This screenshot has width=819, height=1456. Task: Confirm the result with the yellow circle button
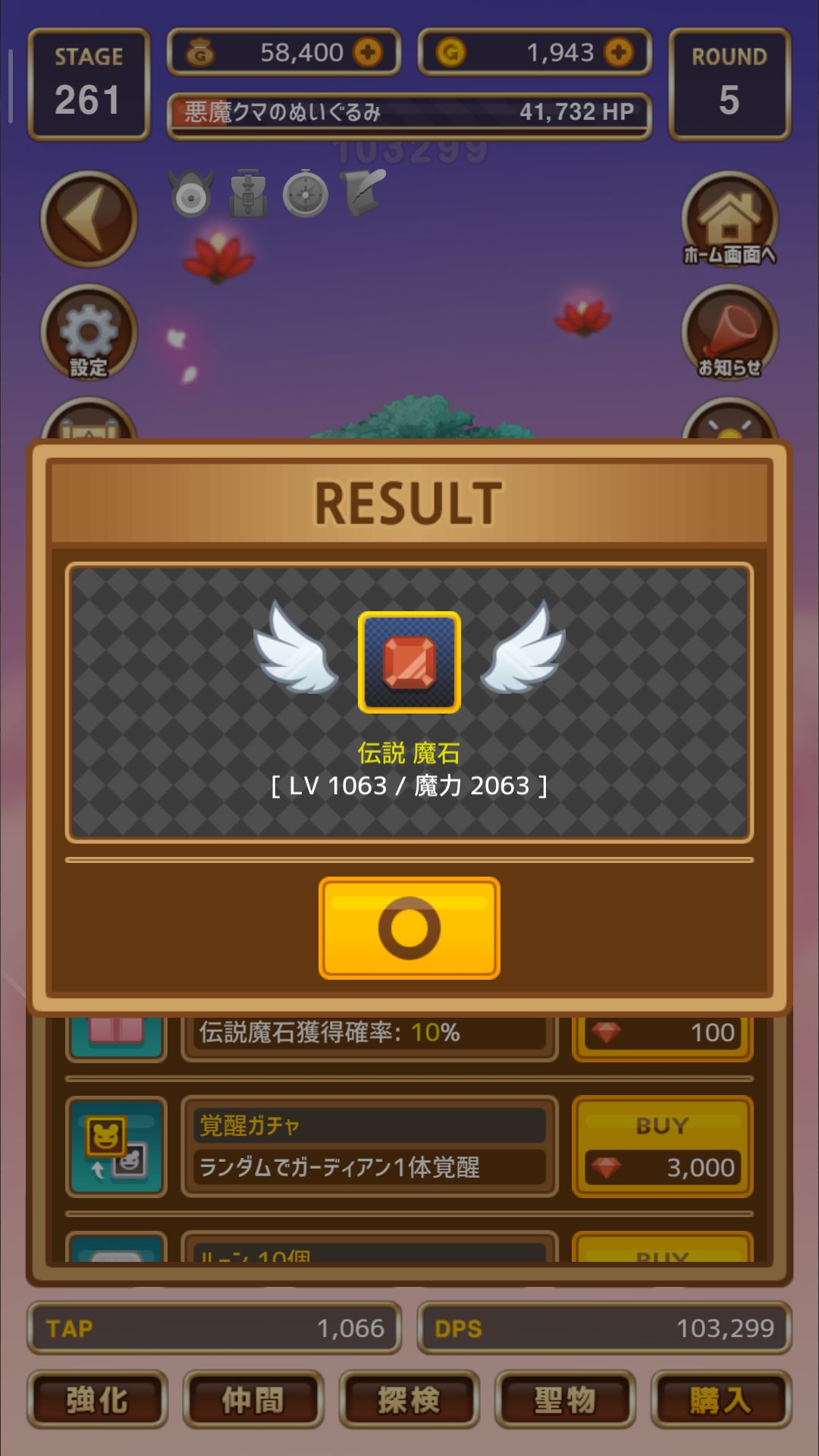point(409,927)
